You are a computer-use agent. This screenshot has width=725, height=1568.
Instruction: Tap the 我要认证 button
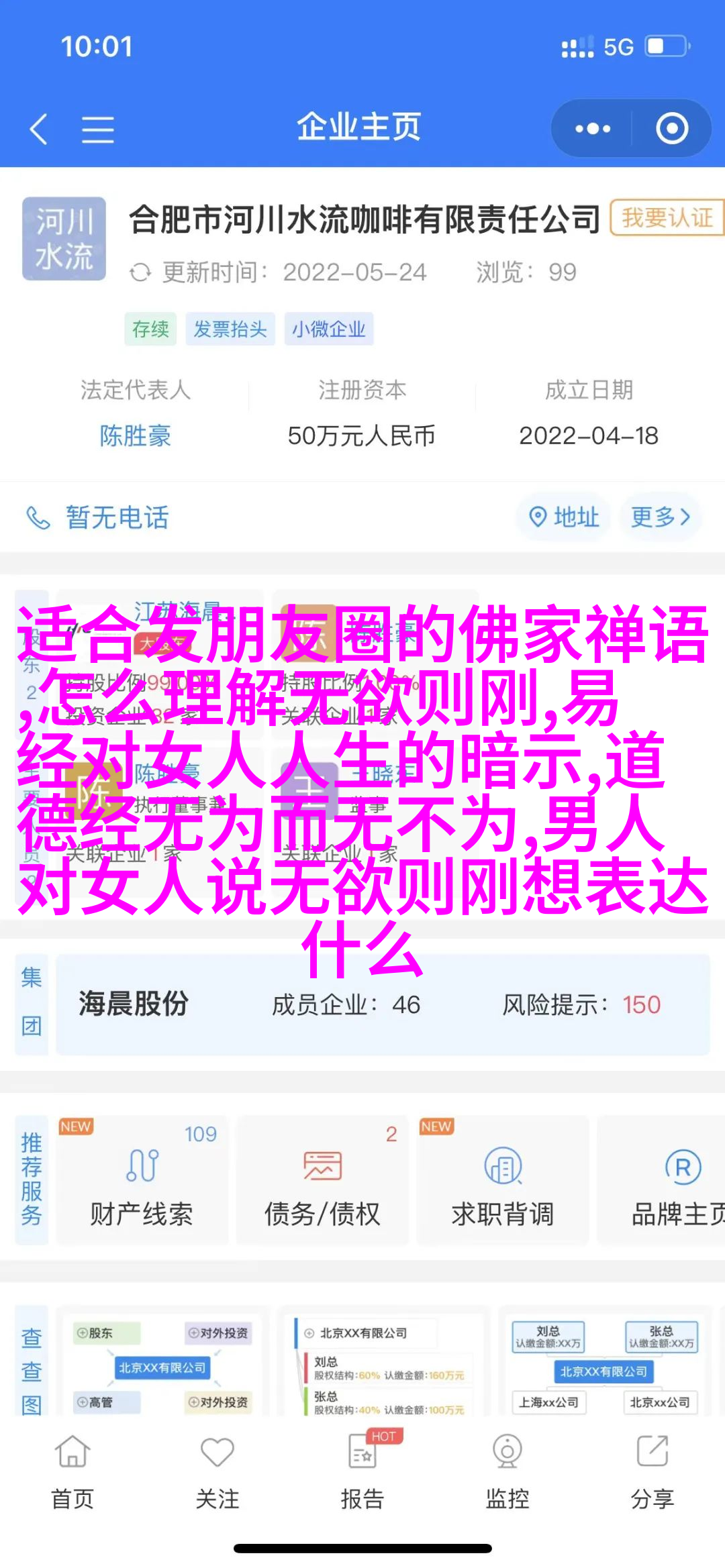point(667,217)
